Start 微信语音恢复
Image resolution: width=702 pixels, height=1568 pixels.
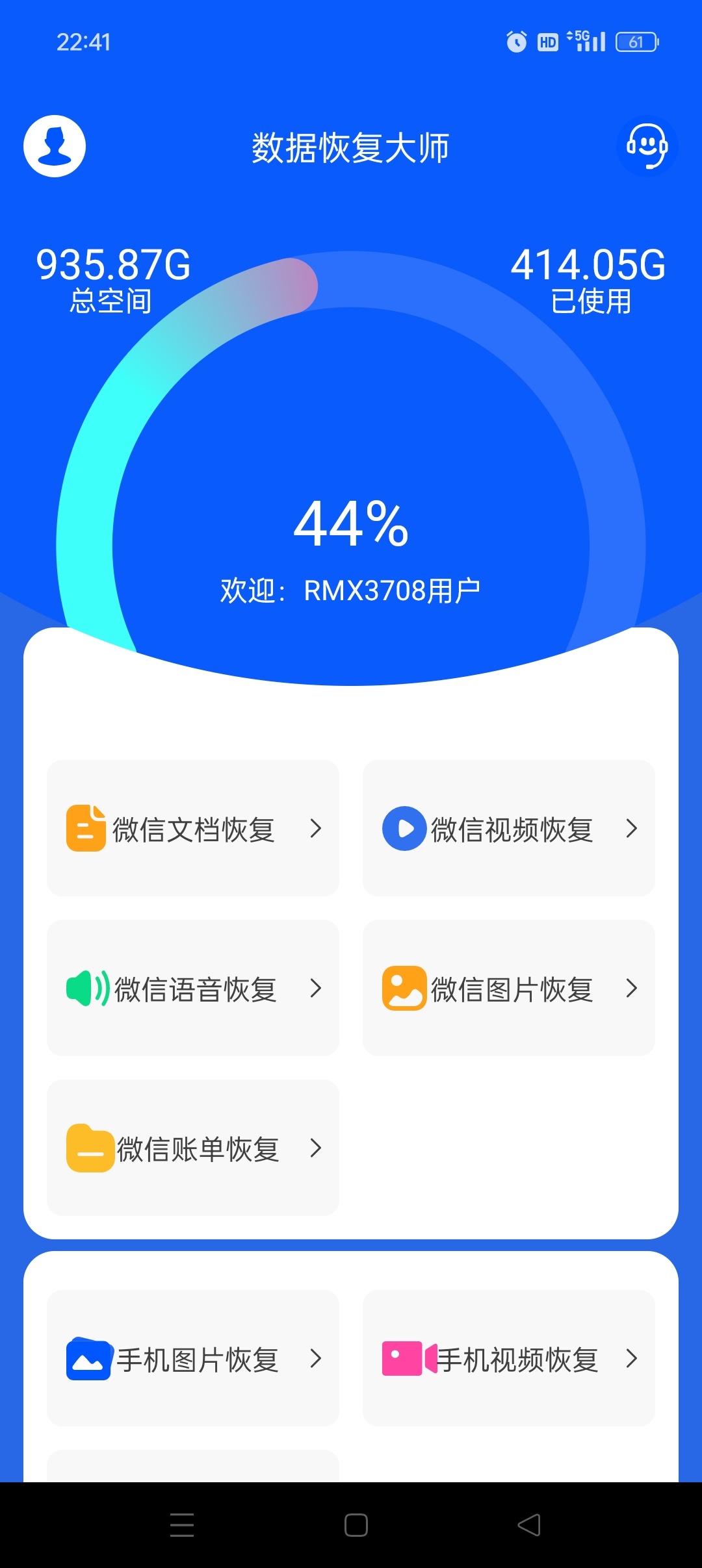(x=193, y=988)
